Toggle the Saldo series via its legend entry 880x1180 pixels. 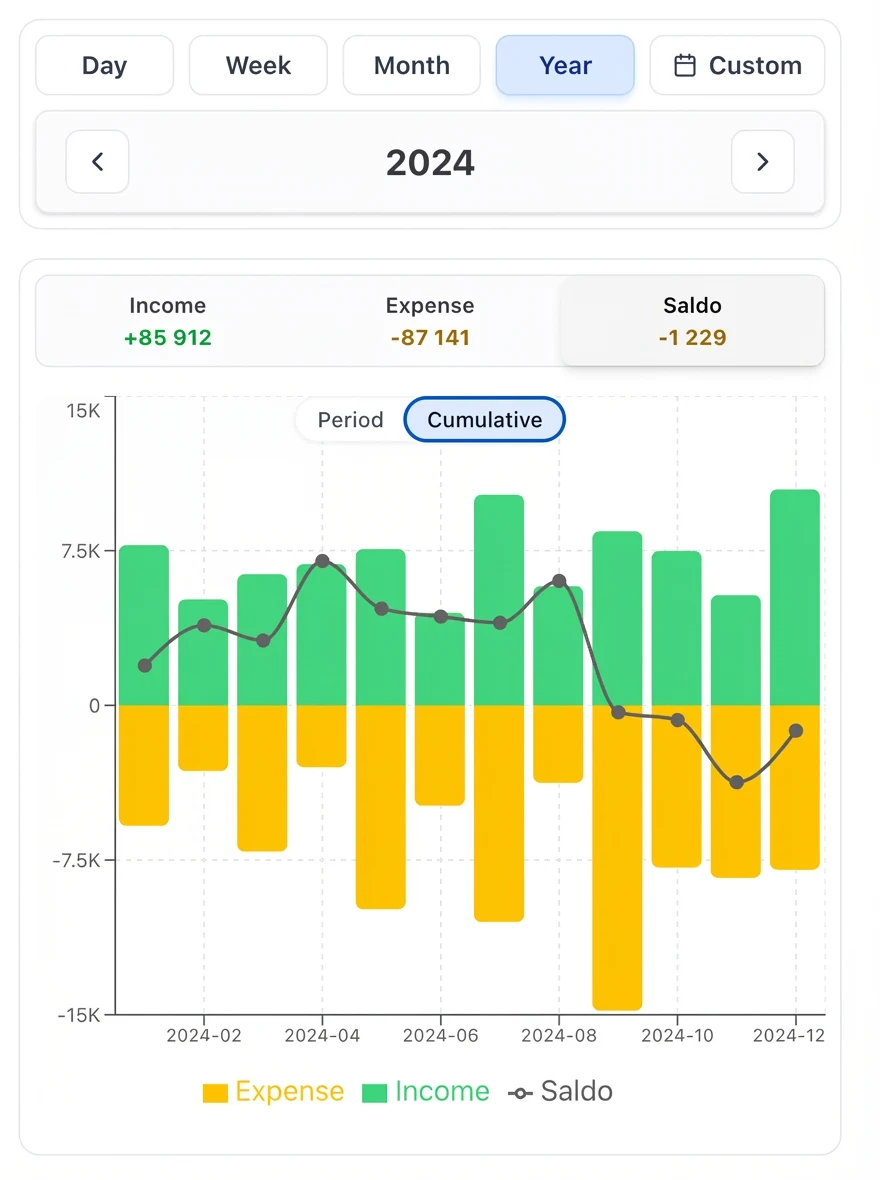coord(562,1092)
